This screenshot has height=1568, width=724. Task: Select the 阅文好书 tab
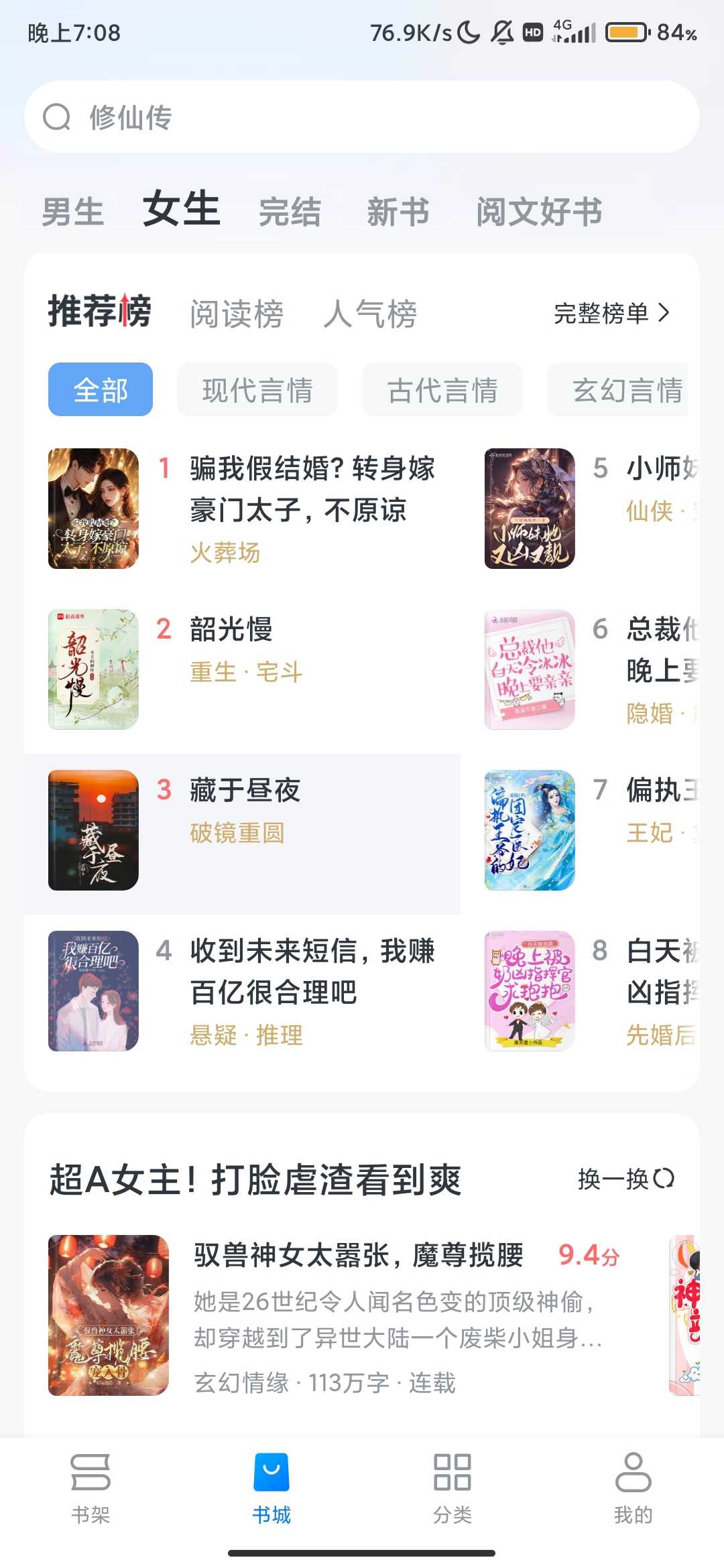pos(539,212)
